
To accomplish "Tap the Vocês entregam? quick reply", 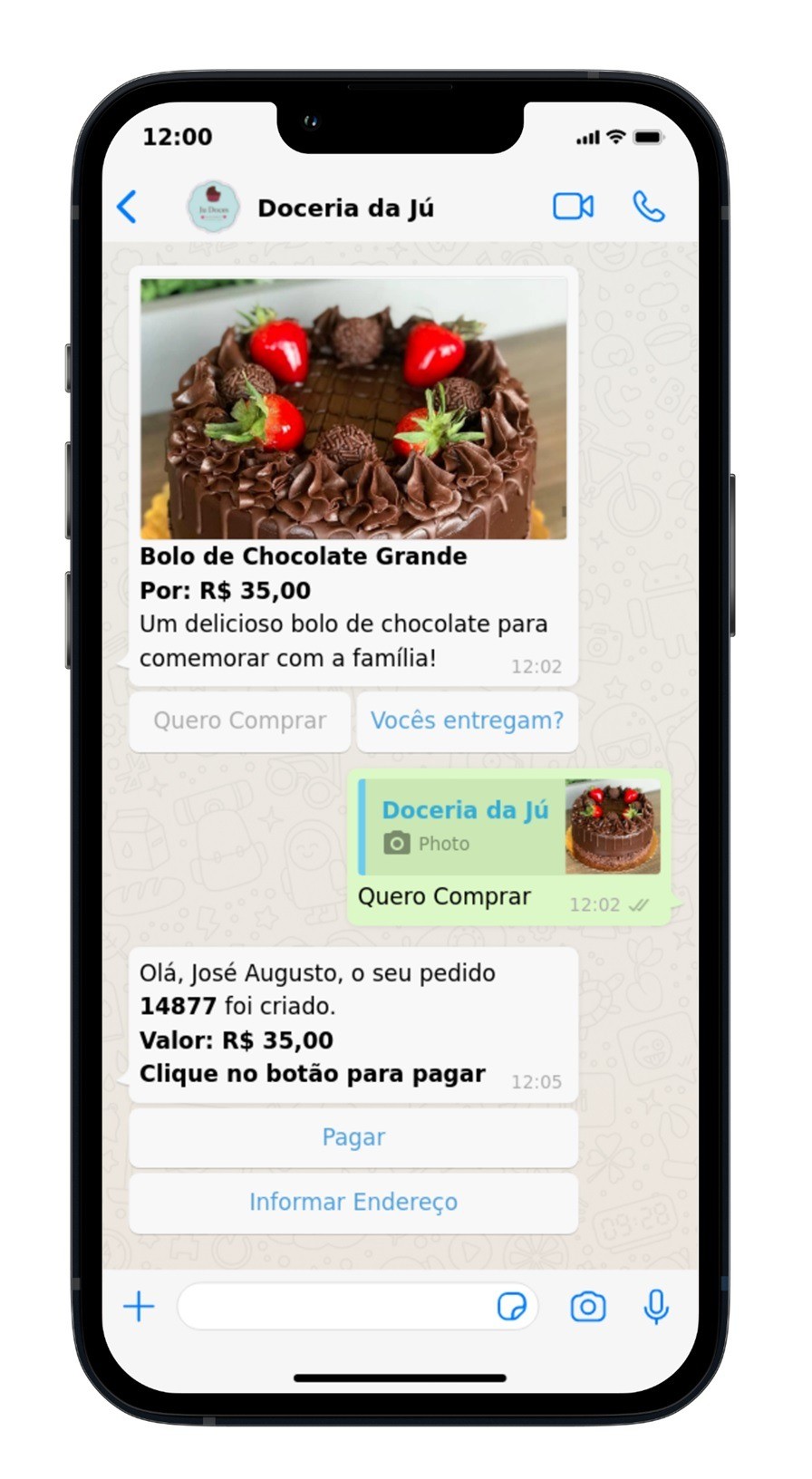I will click(x=467, y=720).
